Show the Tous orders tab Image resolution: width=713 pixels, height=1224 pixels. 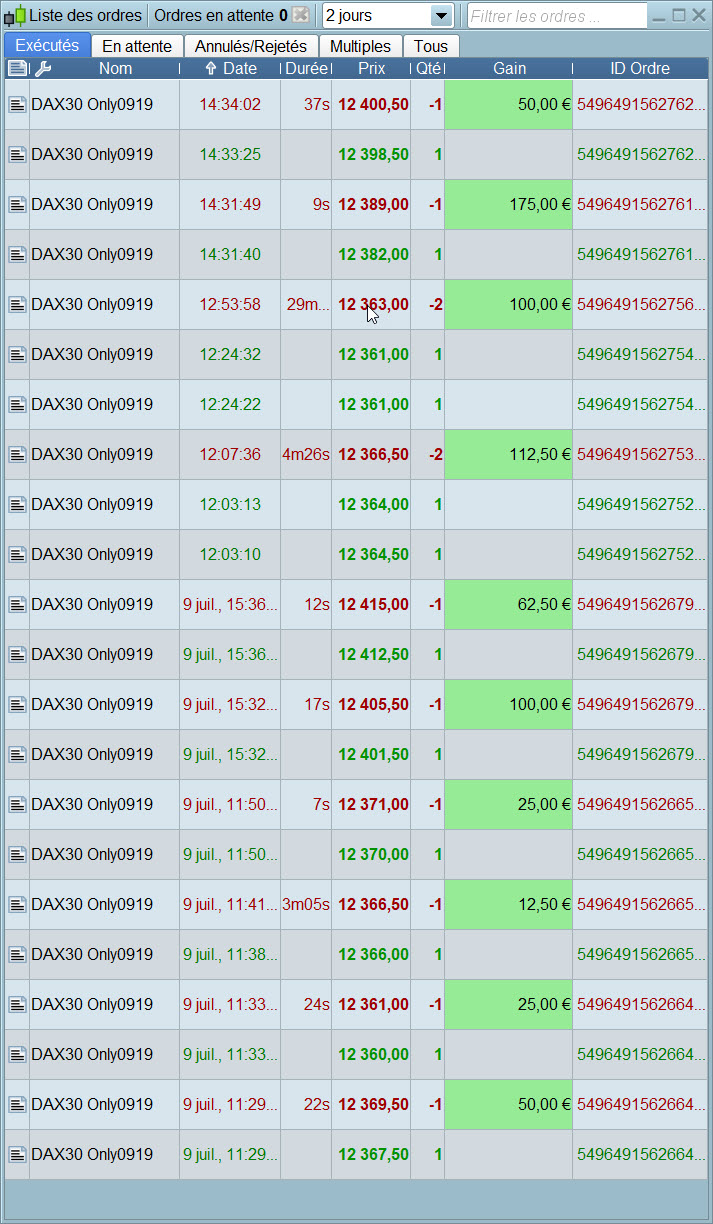tap(431, 46)
